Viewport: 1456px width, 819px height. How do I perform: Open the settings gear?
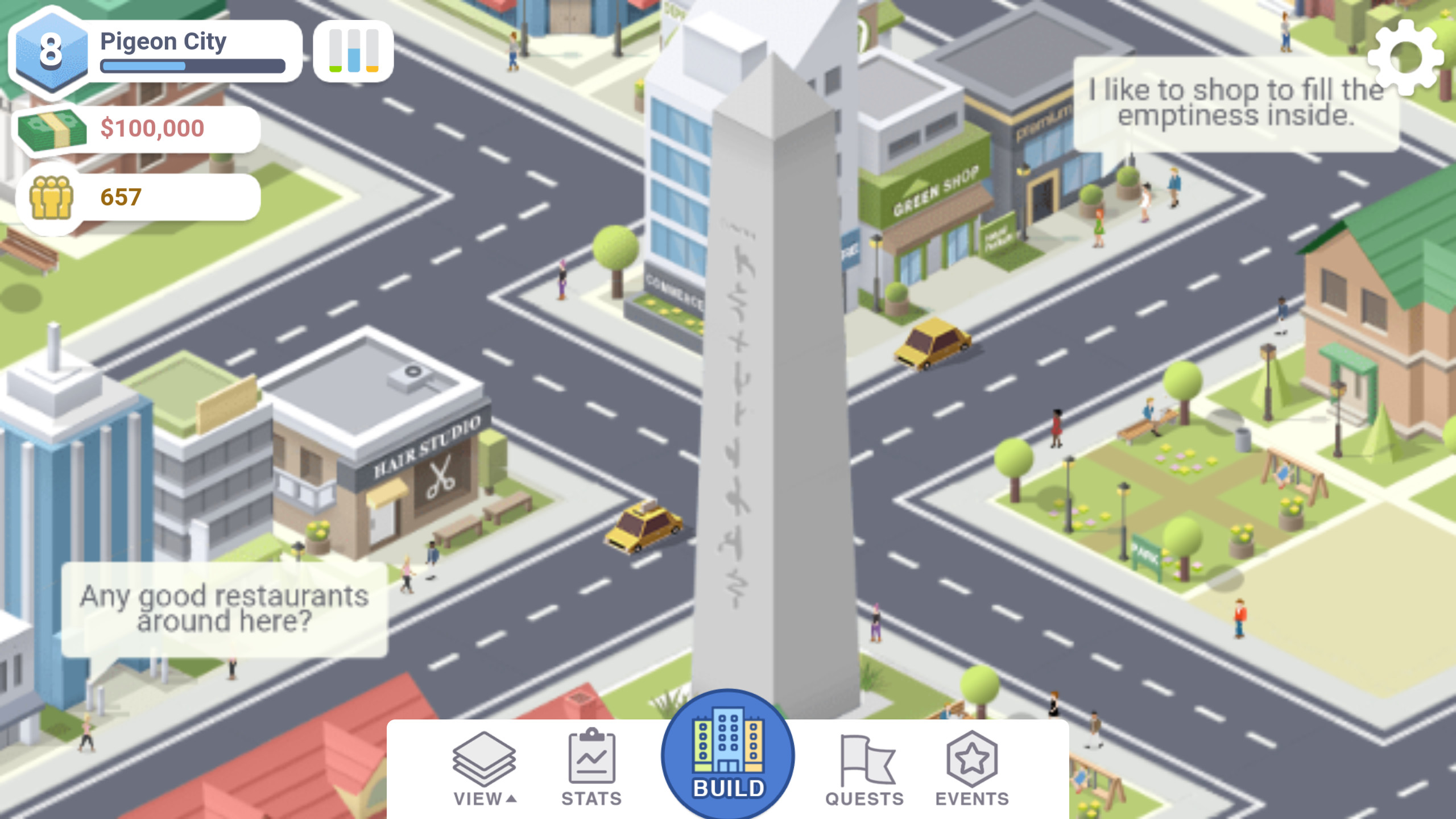point(1405,57)
